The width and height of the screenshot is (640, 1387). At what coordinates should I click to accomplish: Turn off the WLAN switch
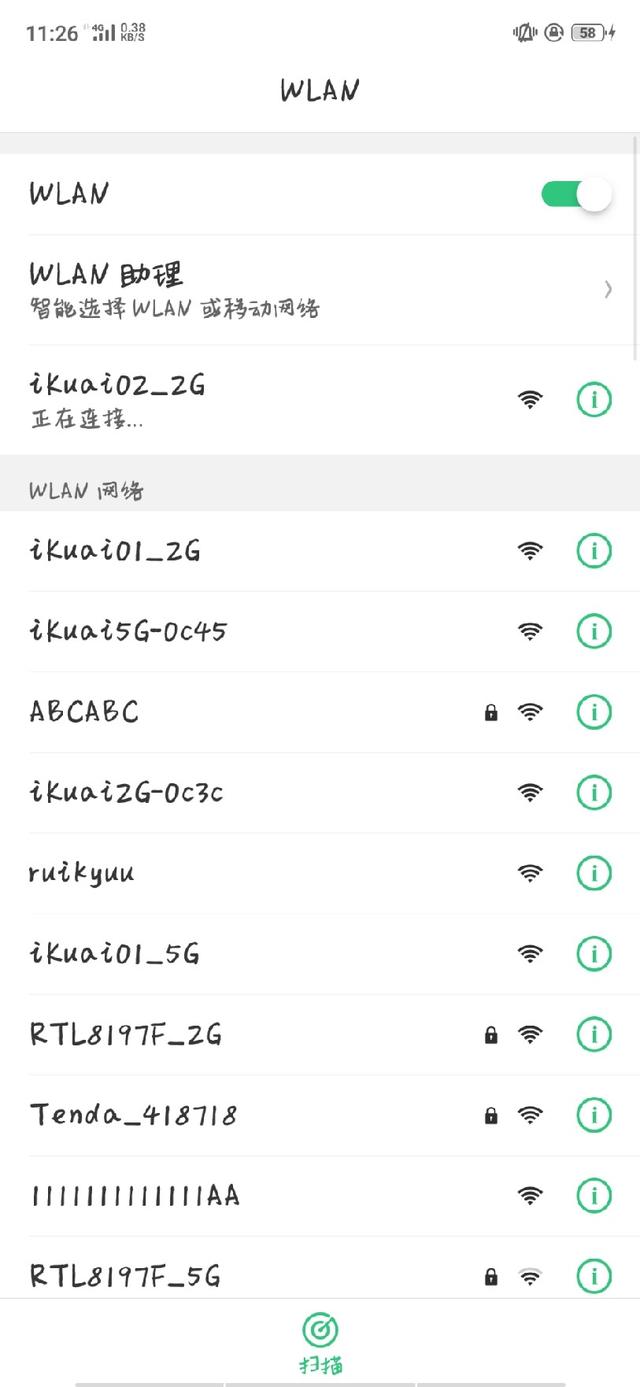click(576, 194)
